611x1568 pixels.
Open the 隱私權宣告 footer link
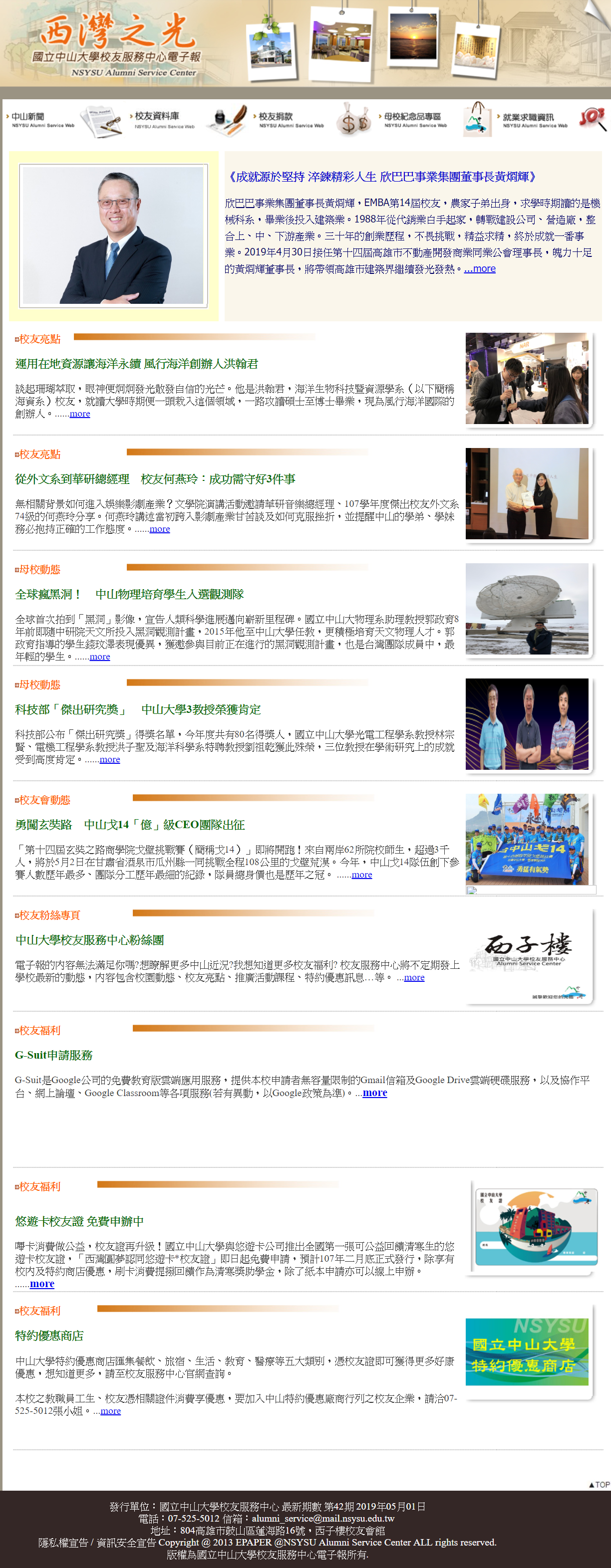[63, 1542]
